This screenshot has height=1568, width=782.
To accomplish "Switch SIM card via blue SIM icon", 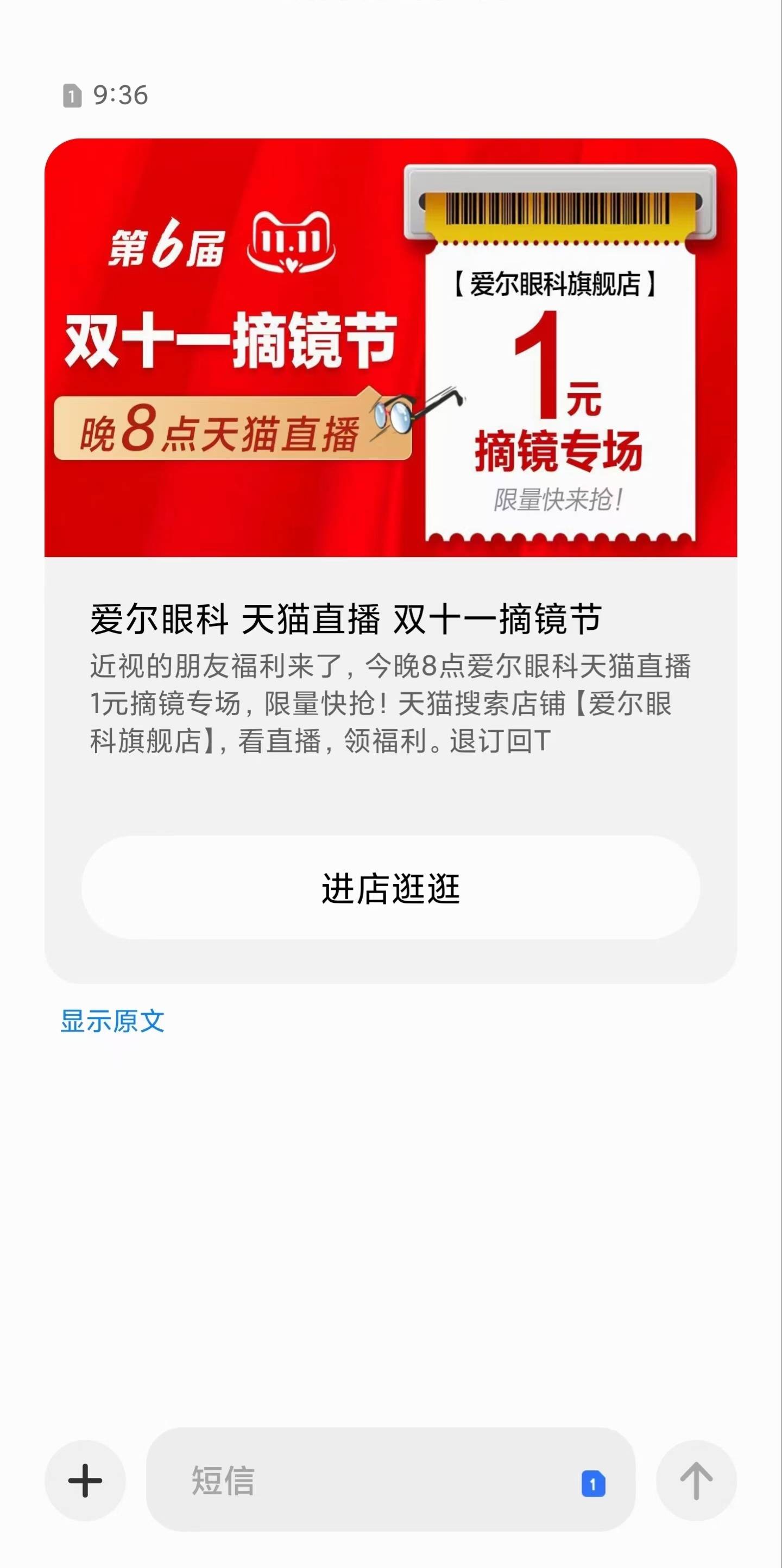I will click(x=593, y=1483).
